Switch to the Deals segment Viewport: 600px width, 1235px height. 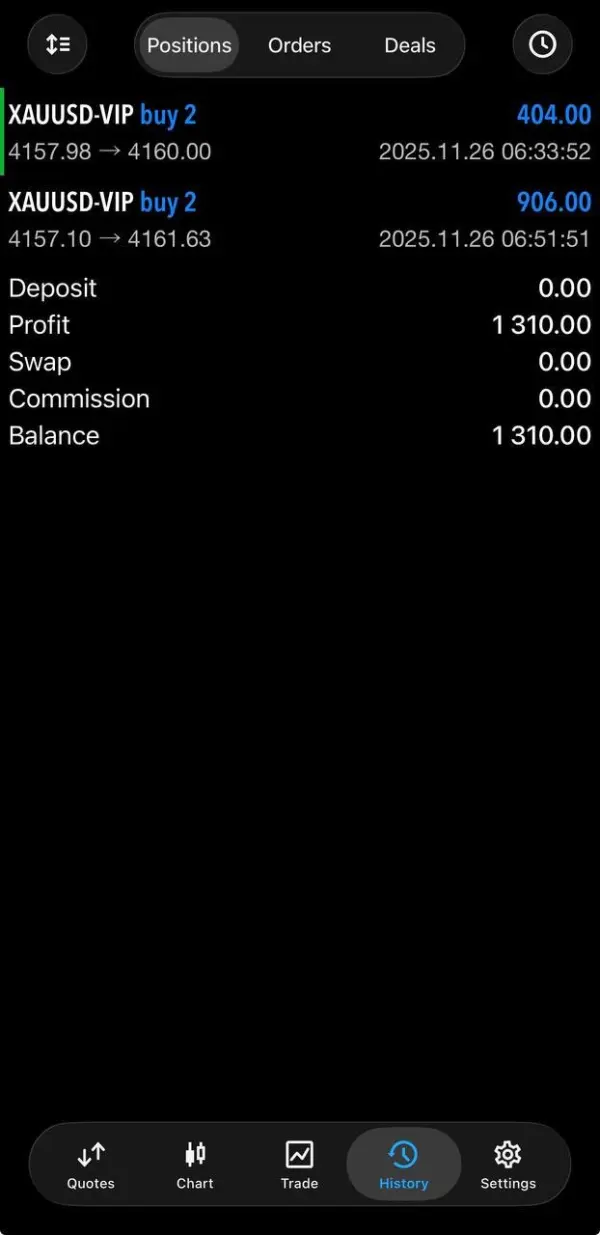410,45
